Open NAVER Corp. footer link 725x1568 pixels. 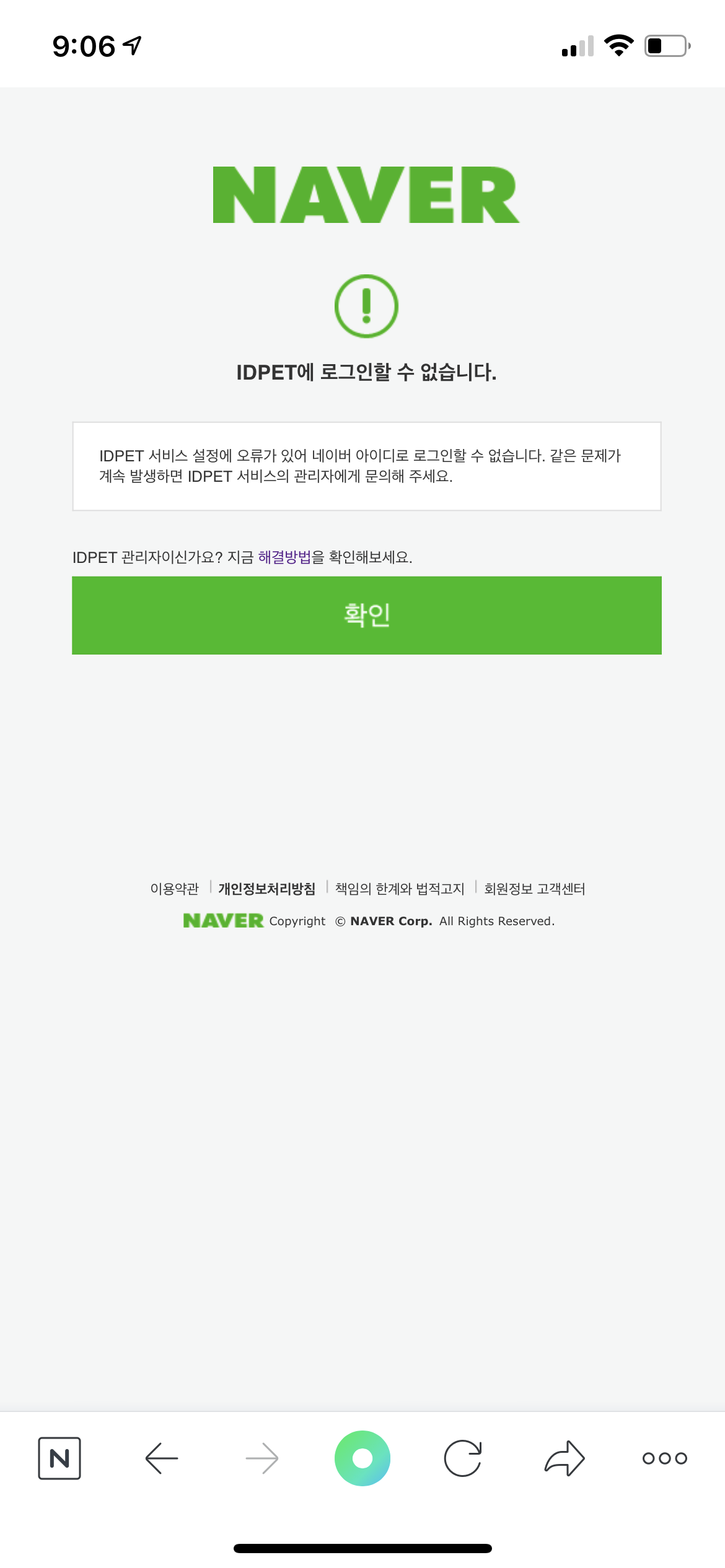(x=391, y=921)
